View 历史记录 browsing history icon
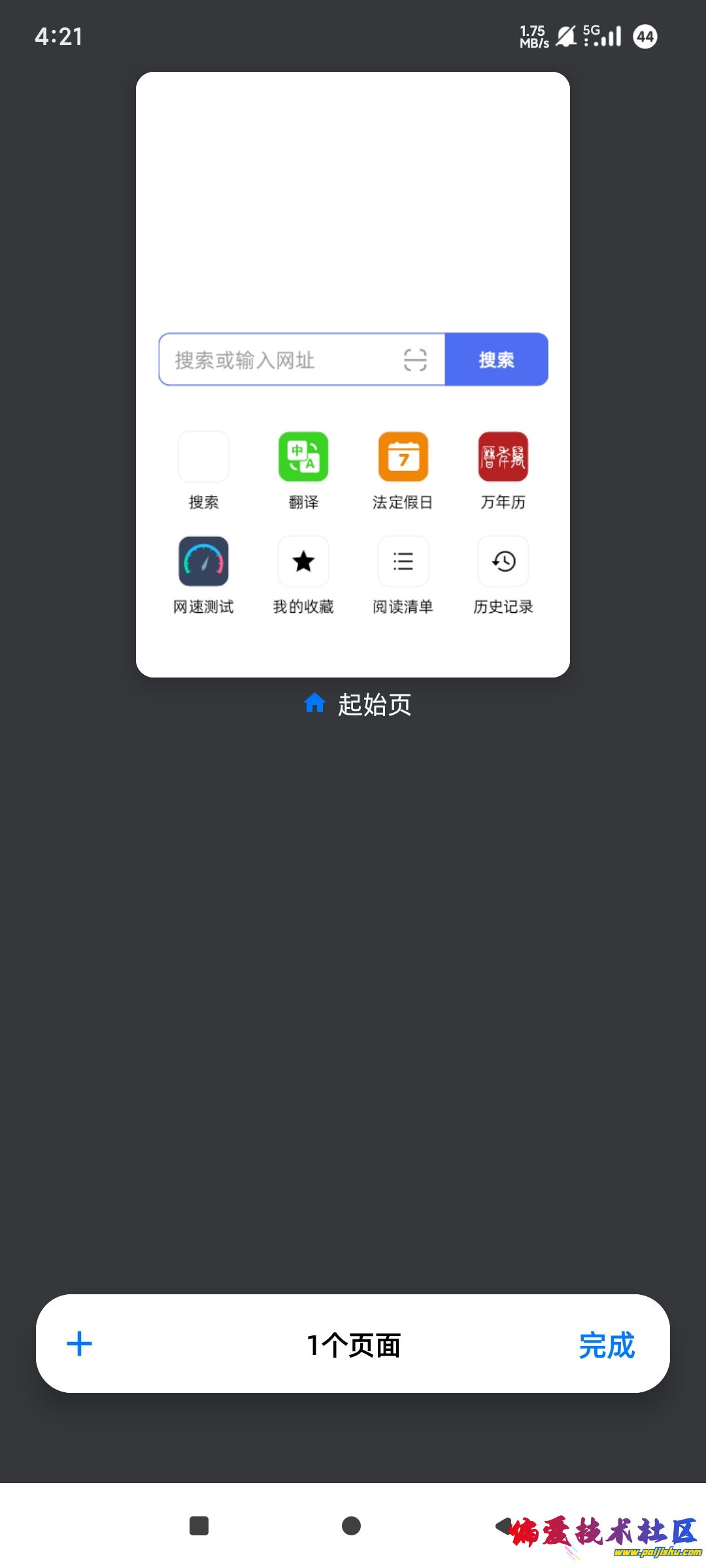Viewport: 706px width, 1568px height. 502,562
